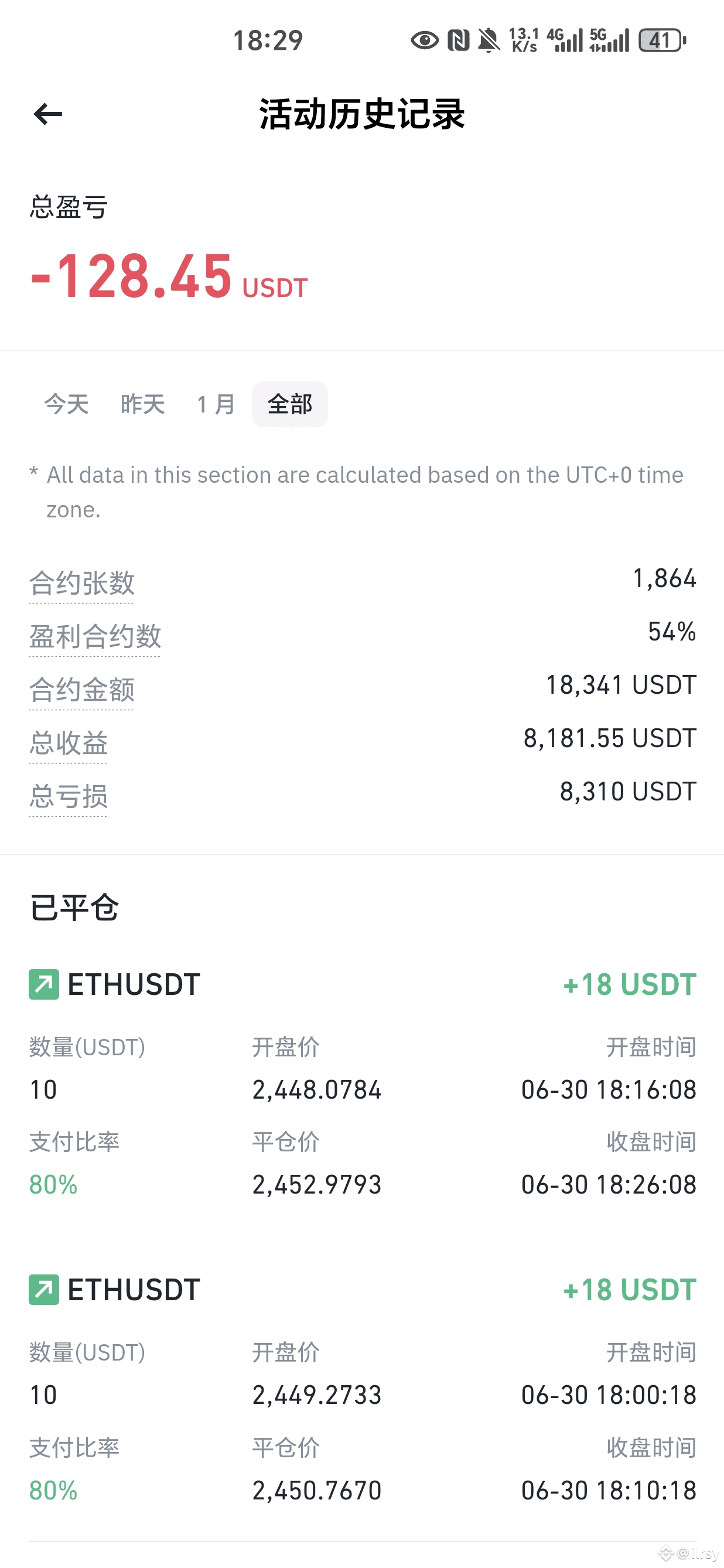Select the 全部 filter tab
Viewport: 724px width, 1568px height.
coord(289,404)
